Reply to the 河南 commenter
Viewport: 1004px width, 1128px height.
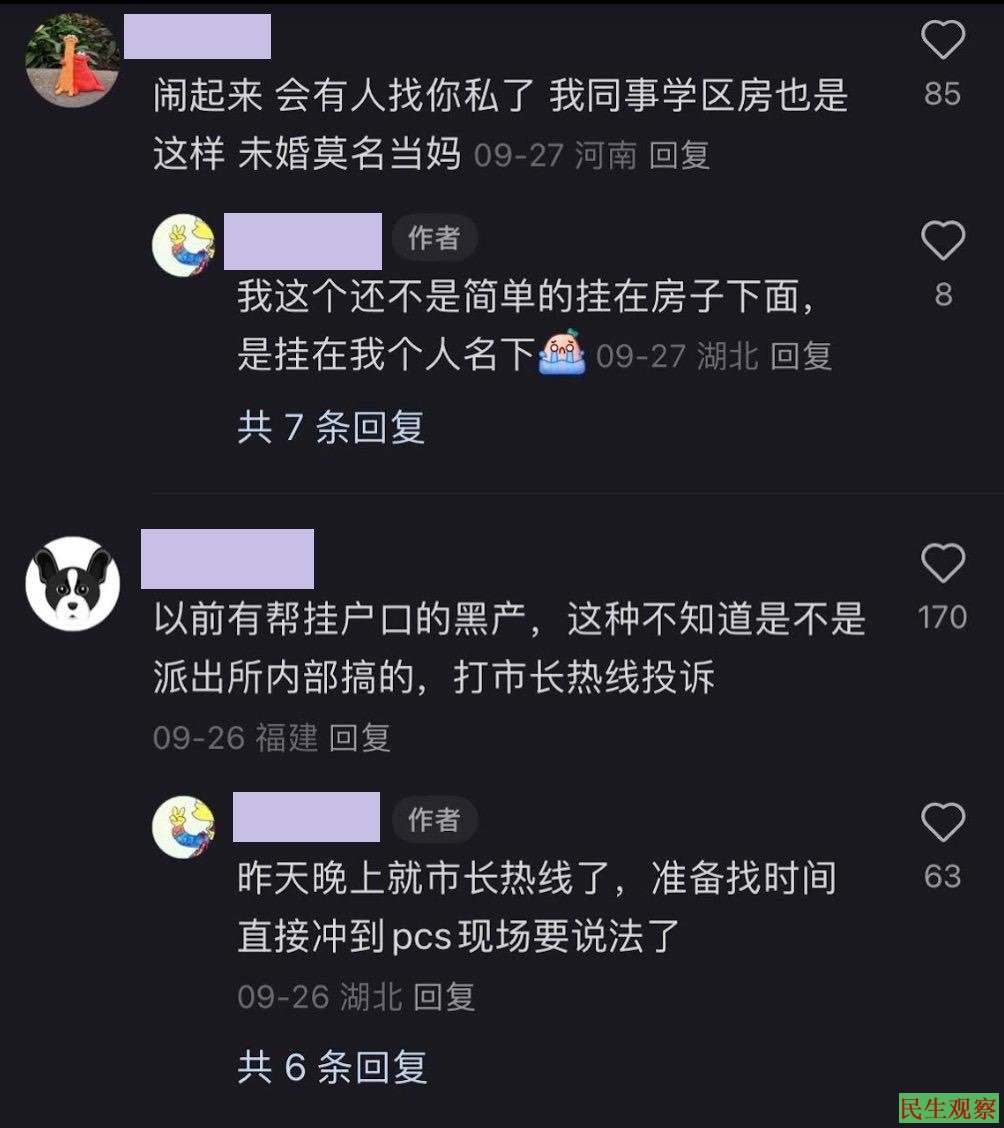click(679, 155)
